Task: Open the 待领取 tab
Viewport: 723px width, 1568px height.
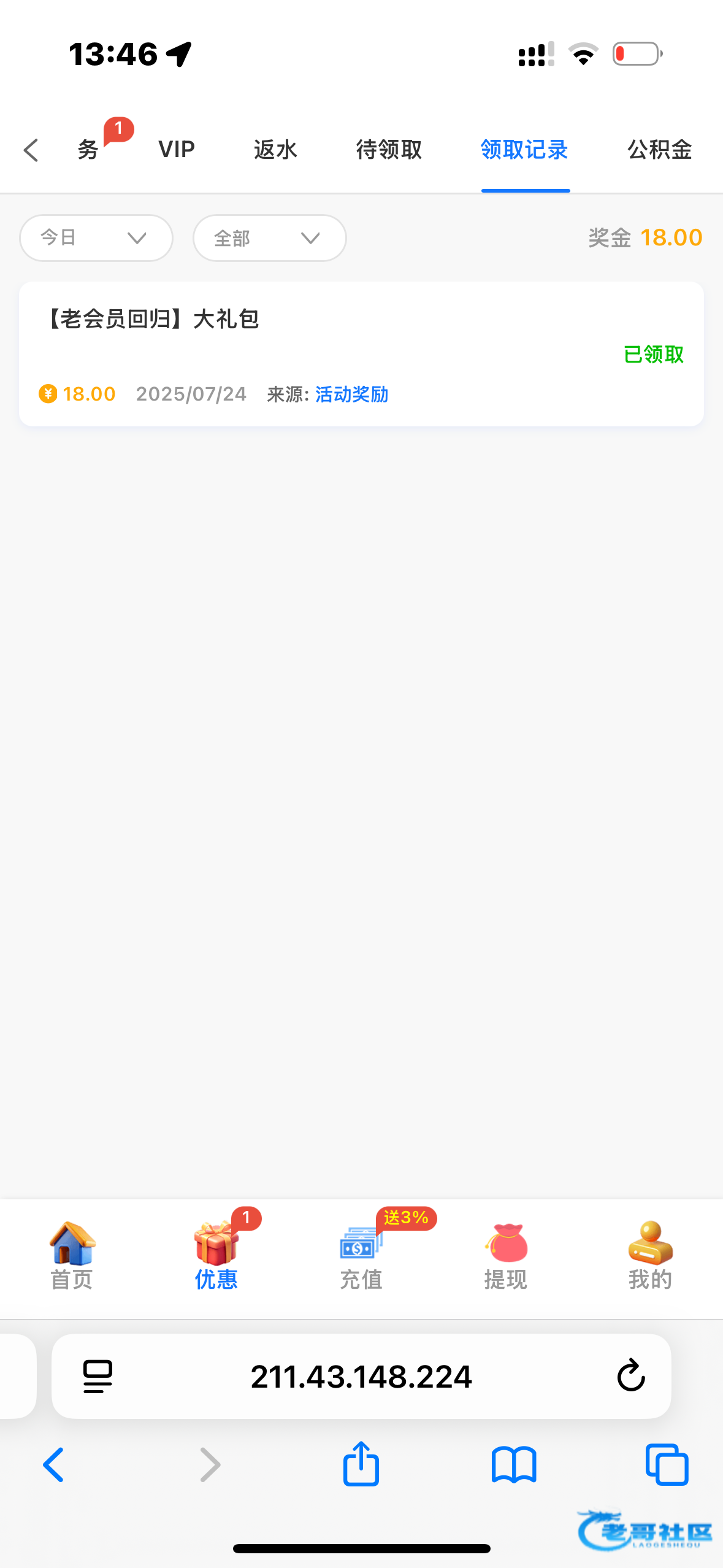Action: pyautogui.click(x=389, y=150)
